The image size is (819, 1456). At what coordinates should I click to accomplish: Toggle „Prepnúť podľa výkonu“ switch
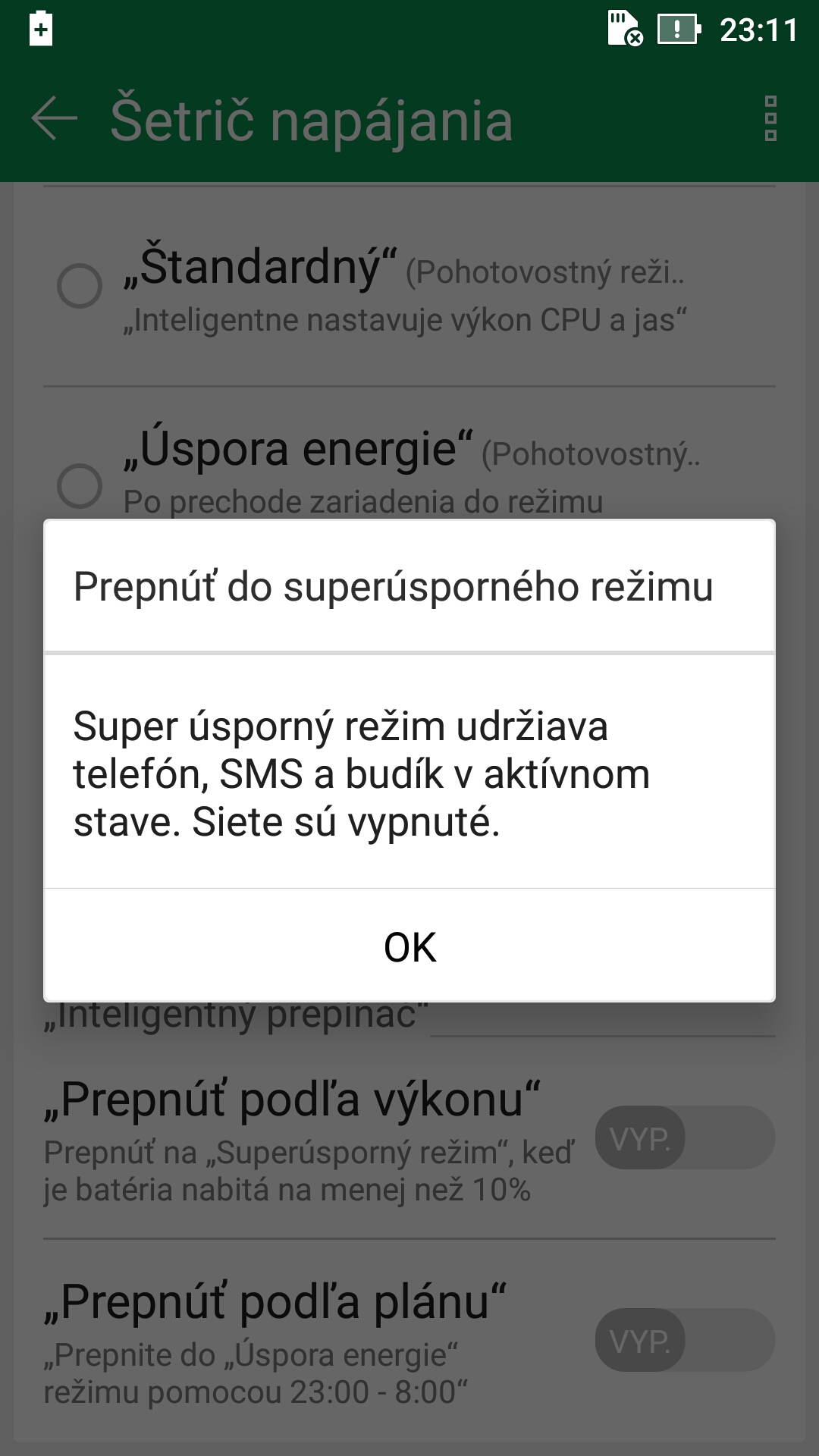pos(685,1137)
